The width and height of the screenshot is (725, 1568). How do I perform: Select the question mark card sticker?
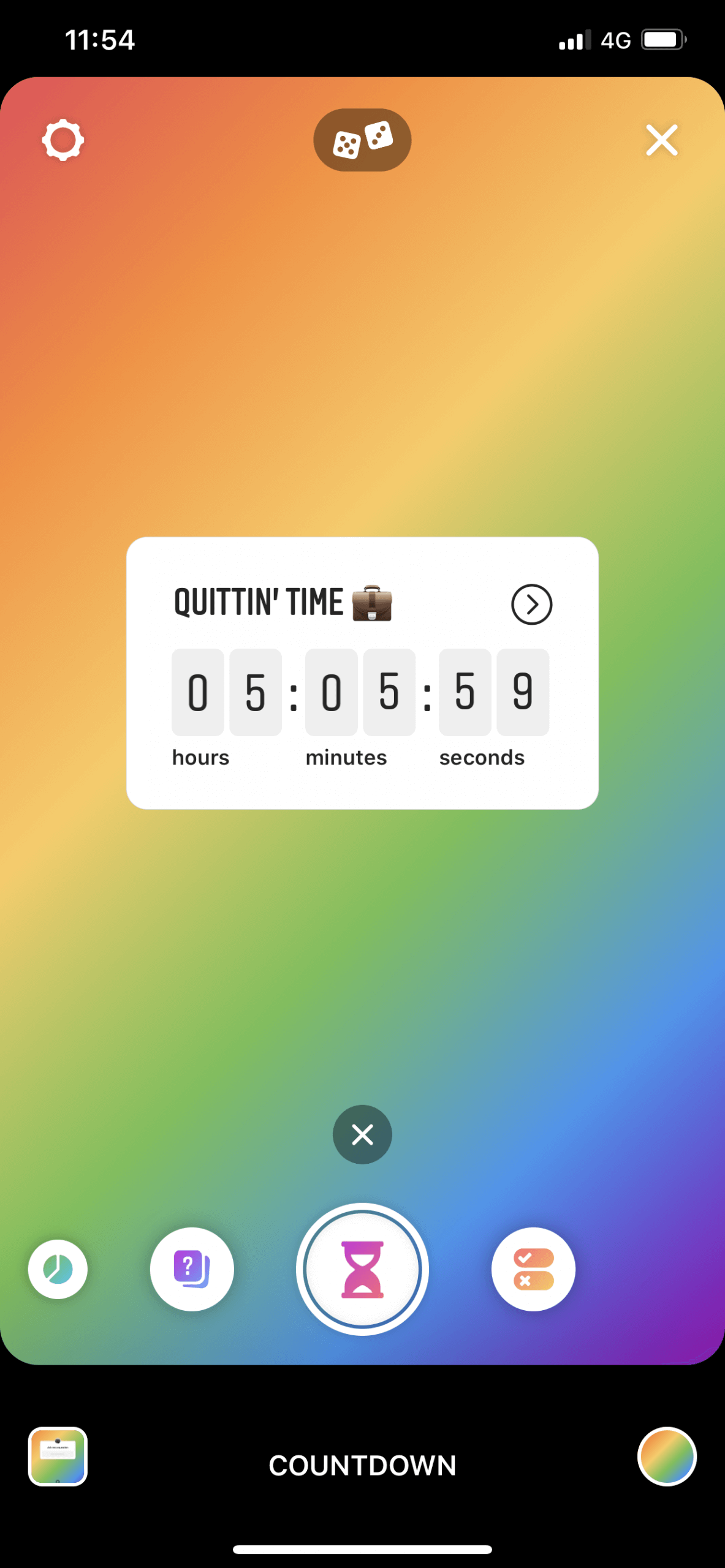pos(192,1269)
